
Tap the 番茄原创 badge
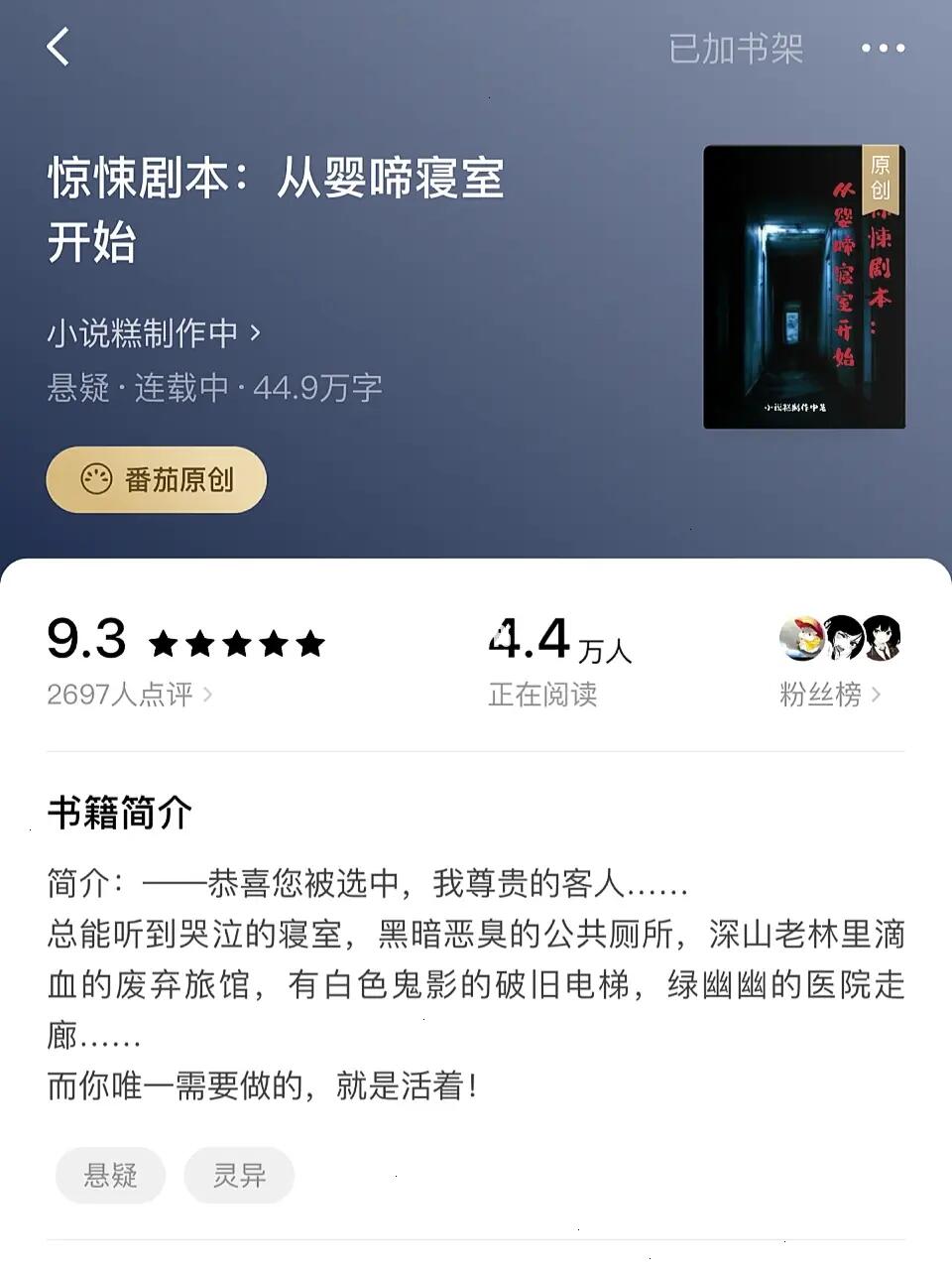click(x=157, y=480)
